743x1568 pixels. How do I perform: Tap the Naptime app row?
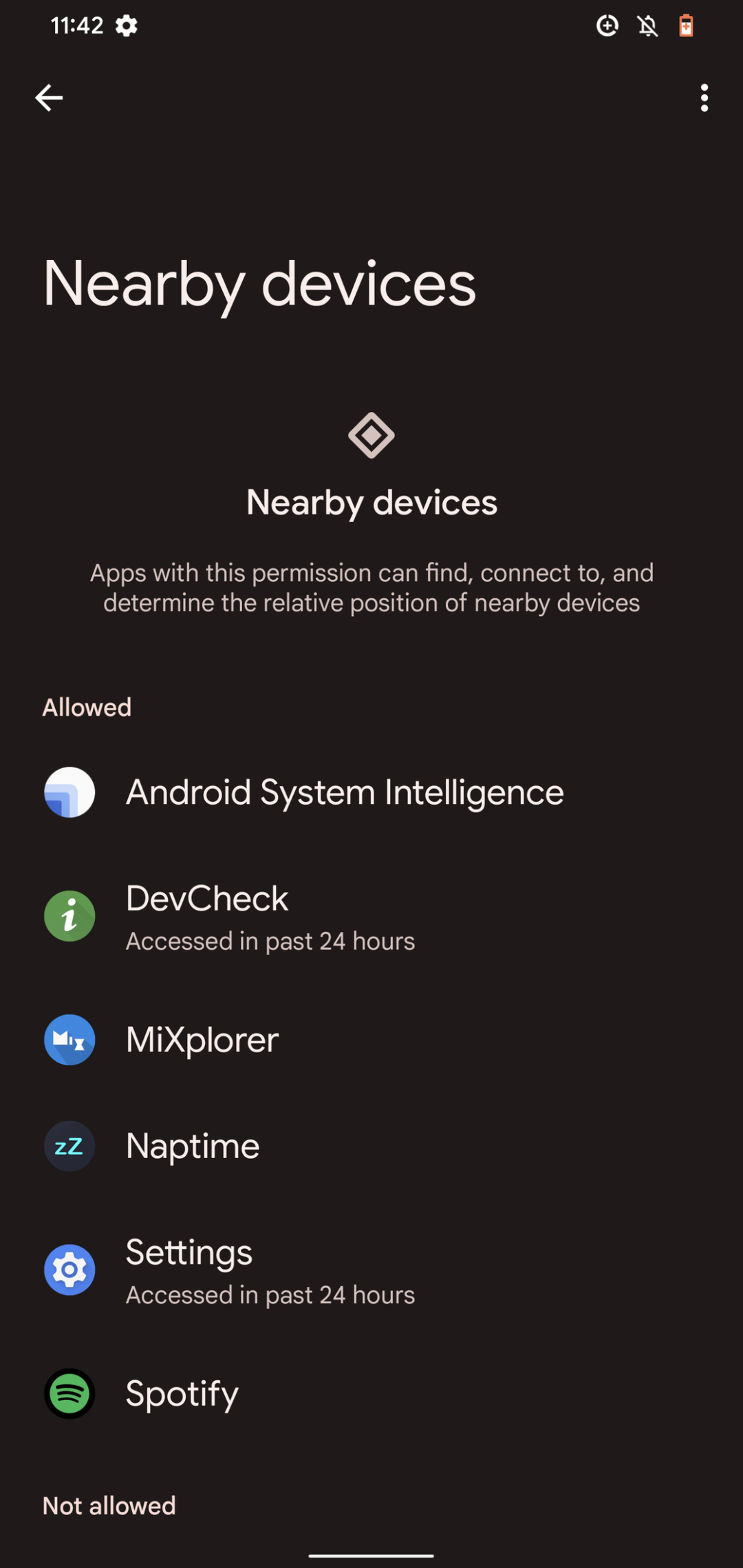193,1146
